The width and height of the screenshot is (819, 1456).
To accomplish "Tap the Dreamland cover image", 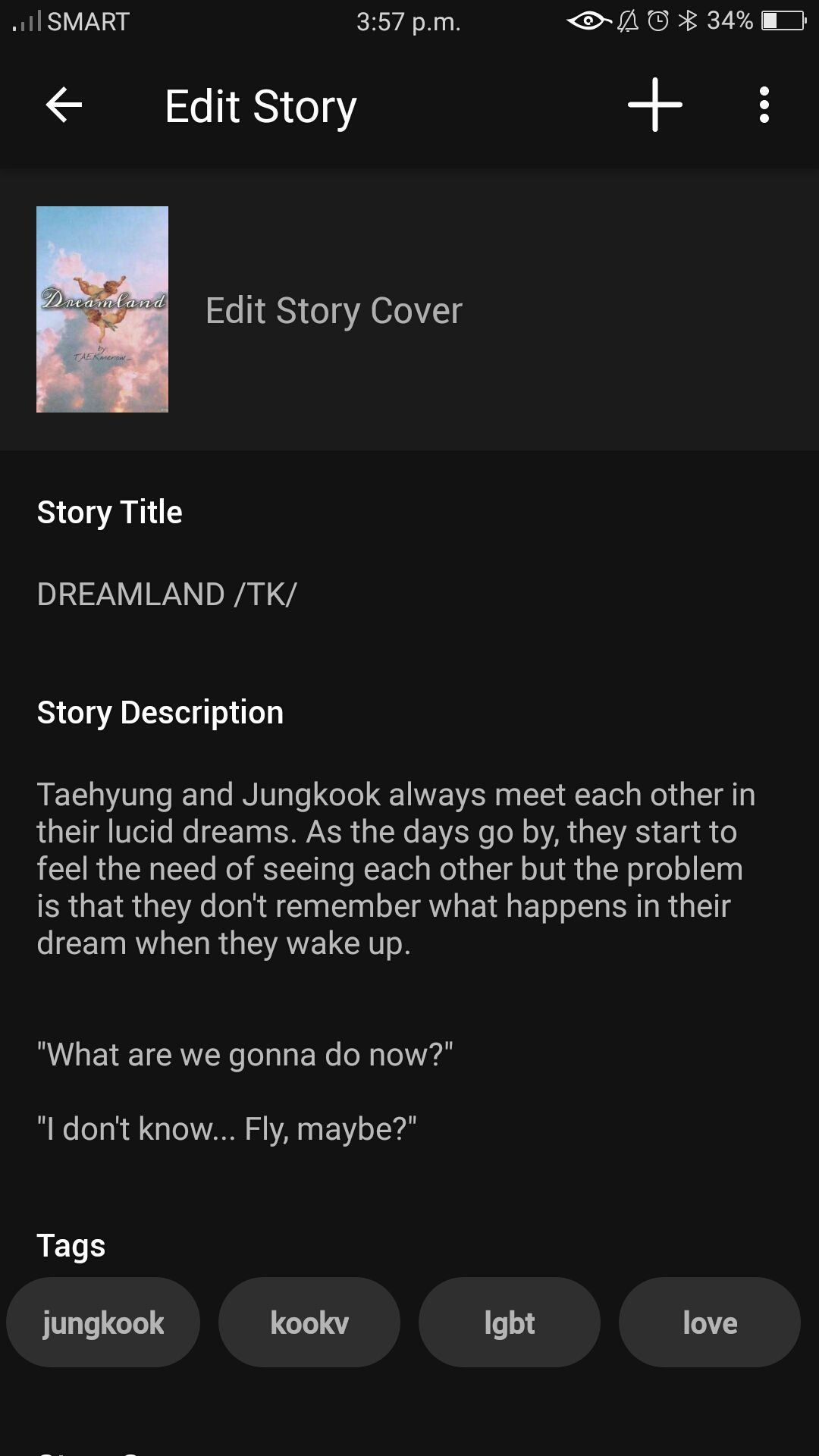I will pyautogui.click(x=102, y=309).
